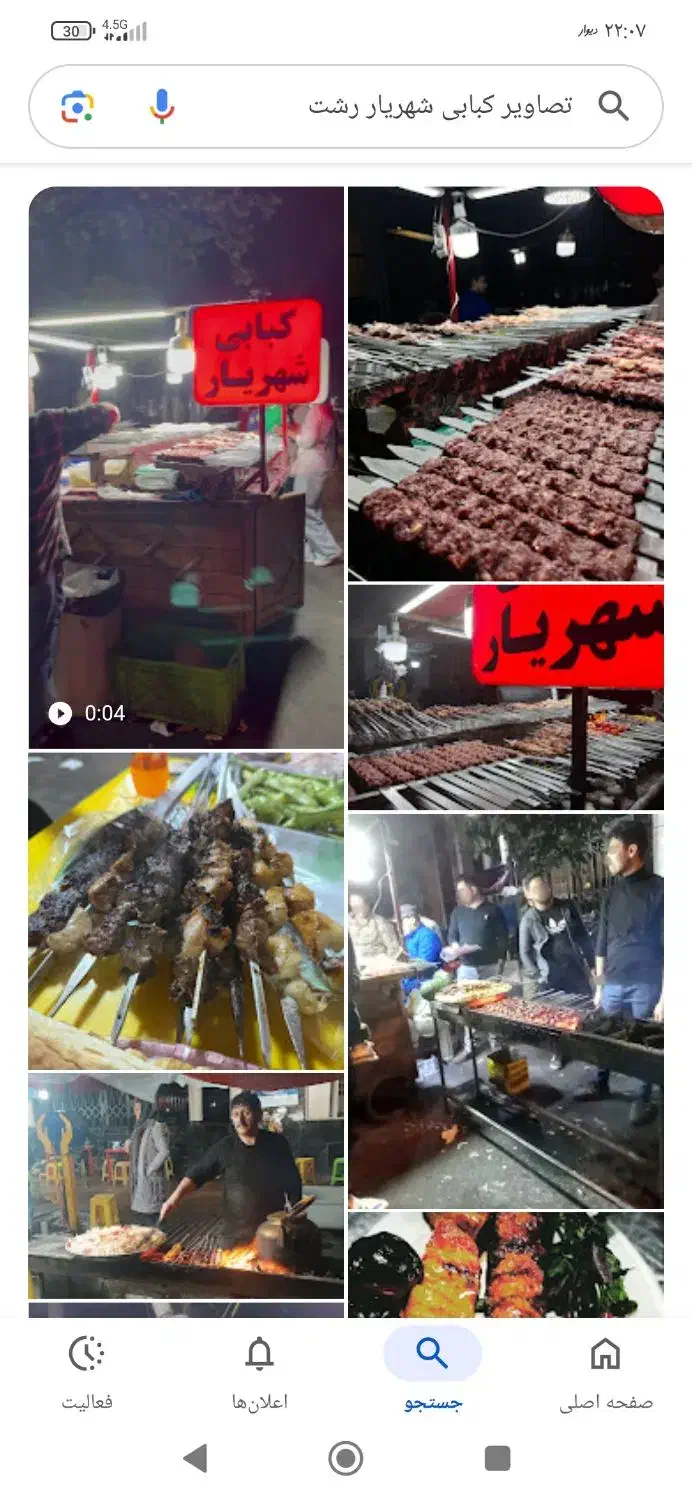Open the photo of long rows of raw skewers
The height and width of the screenshot is (1500, 692).
pyautogui.click(x=506, y=383)
